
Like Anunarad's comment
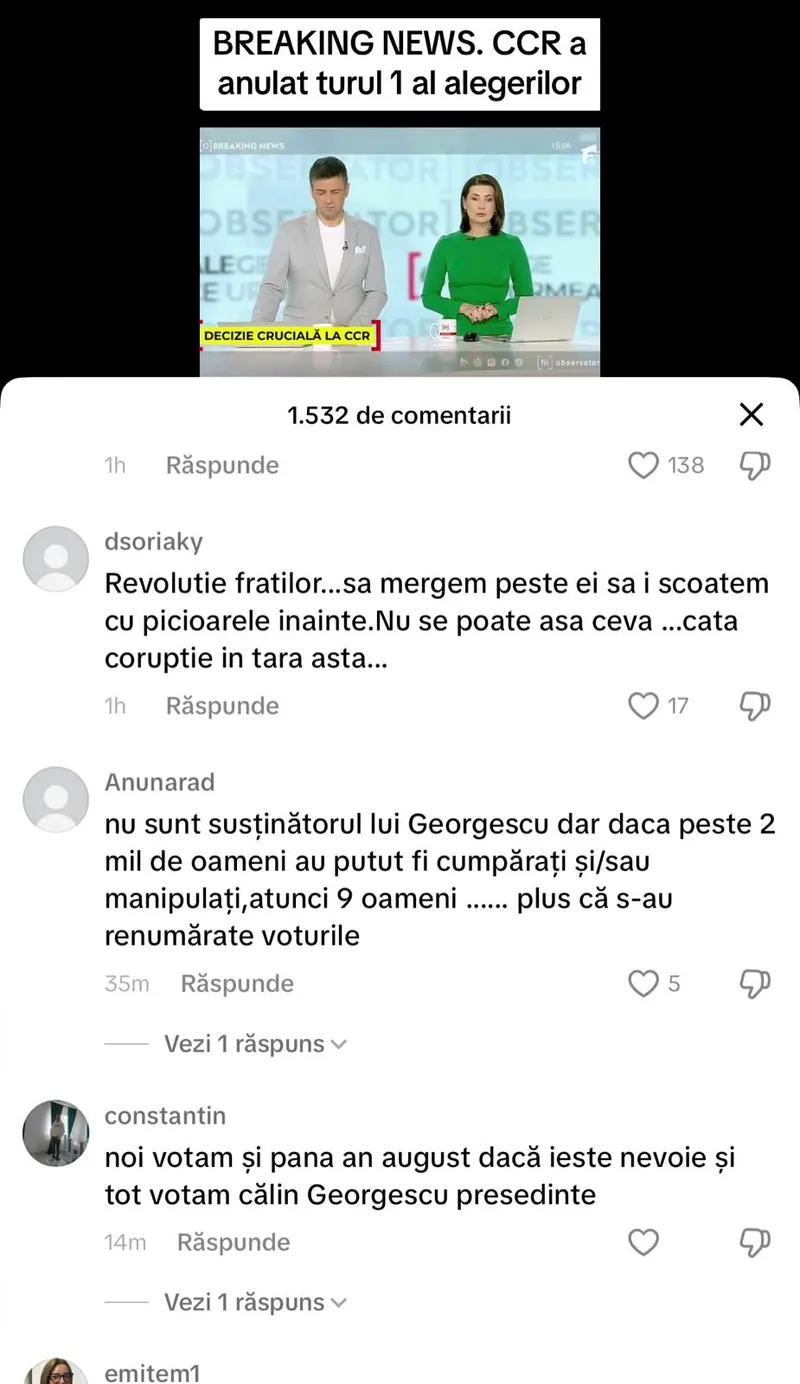click(643, 984)
